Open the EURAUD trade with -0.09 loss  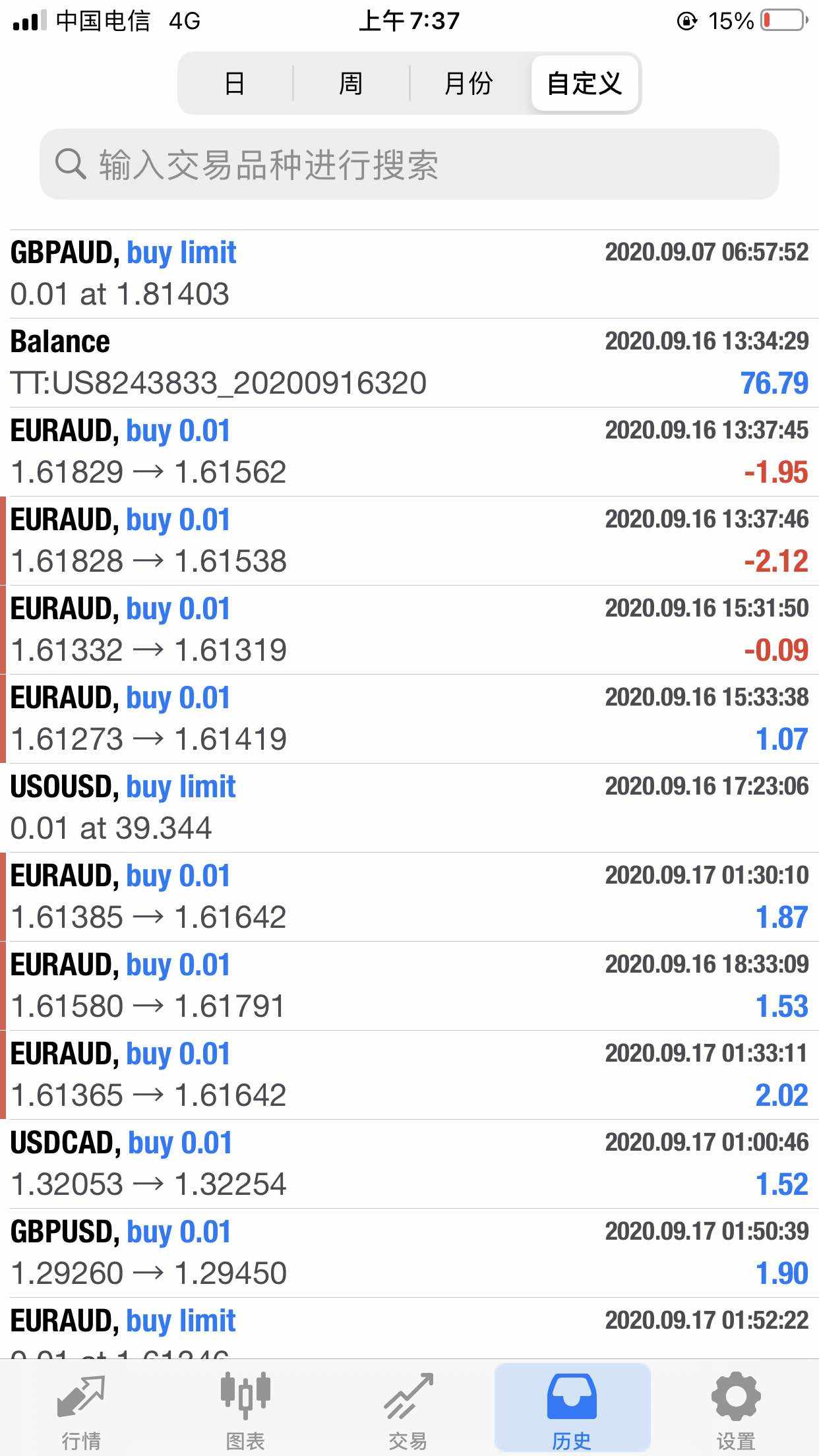409,630
